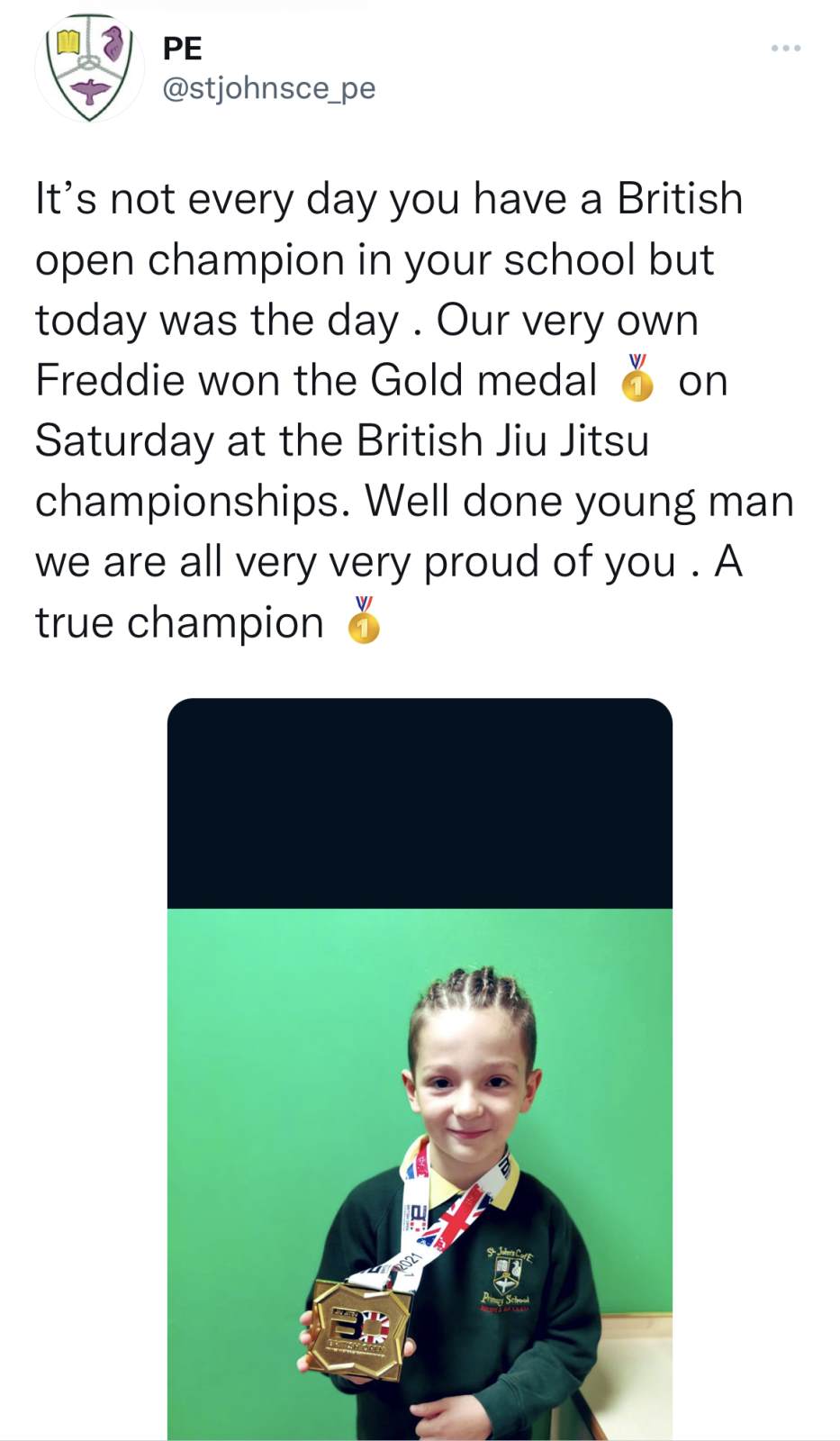Image resolution: width=840 pixels, height=1441 pixels.
Task: Open the tweet's three-dot overflow menu
Action: click(x=786, y=48)
